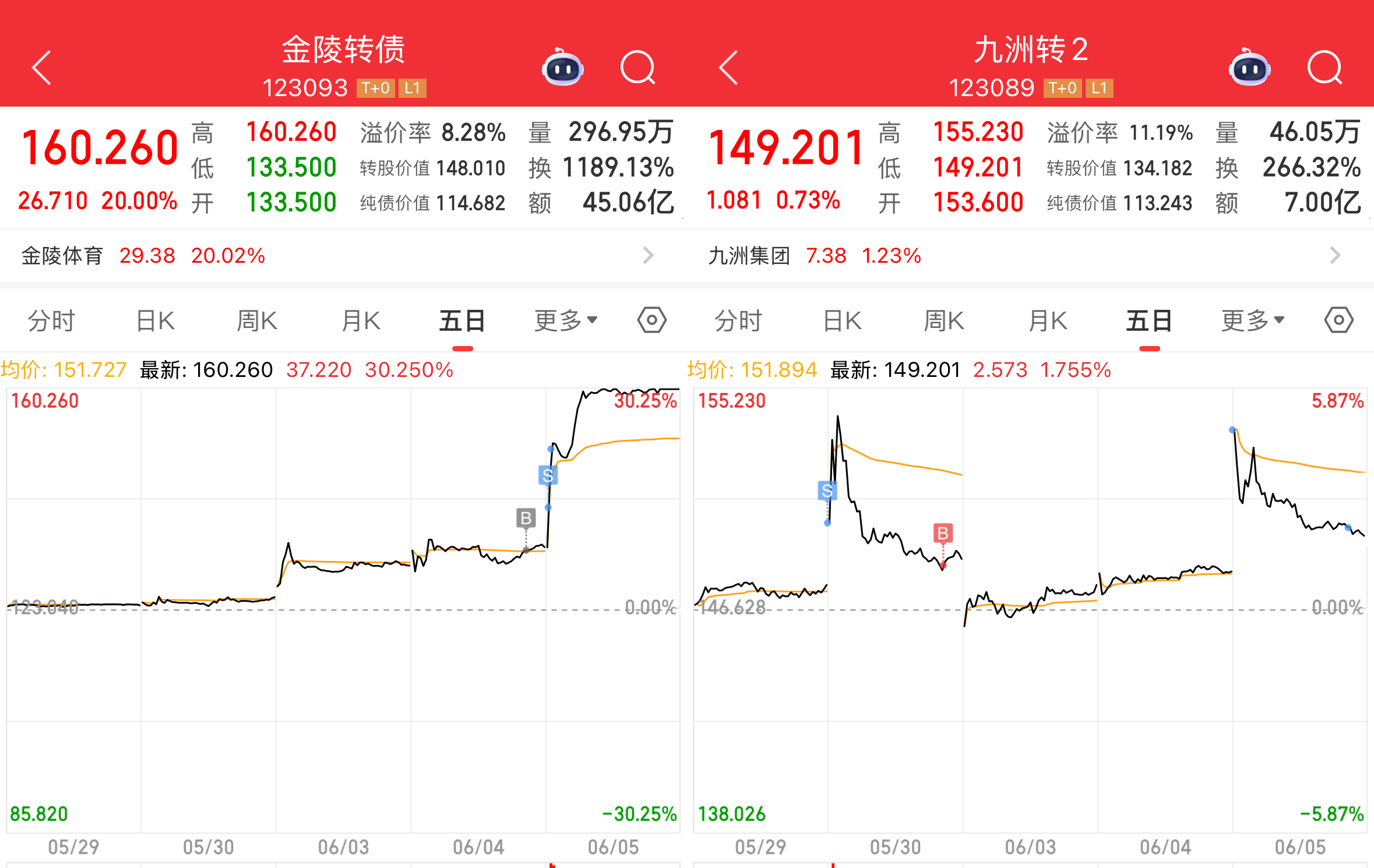Select the 周K tab for 金陵转债
The image size is (1374, 868).
pyautogui.click(x=257, y=320)
